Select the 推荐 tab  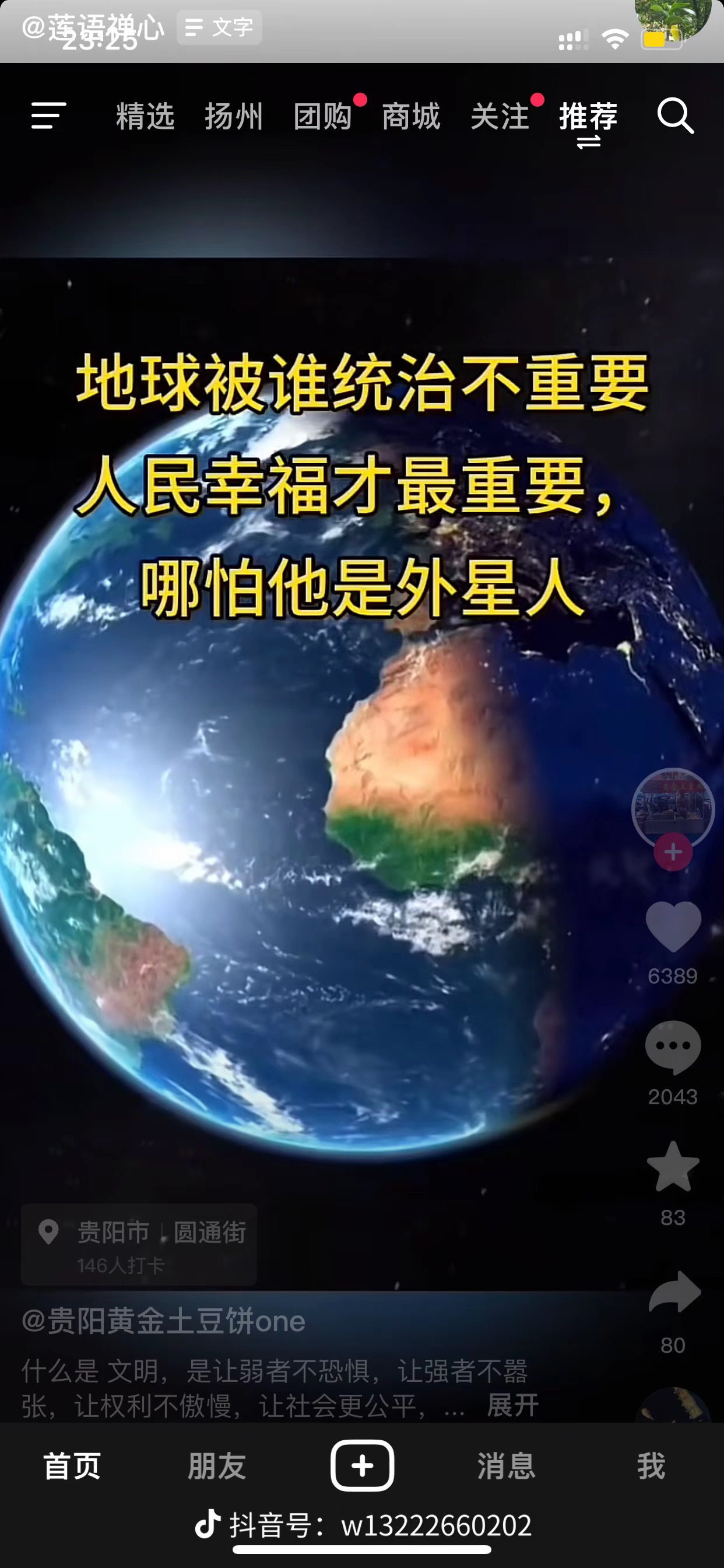pyautogui.click(x=588, y=116)
